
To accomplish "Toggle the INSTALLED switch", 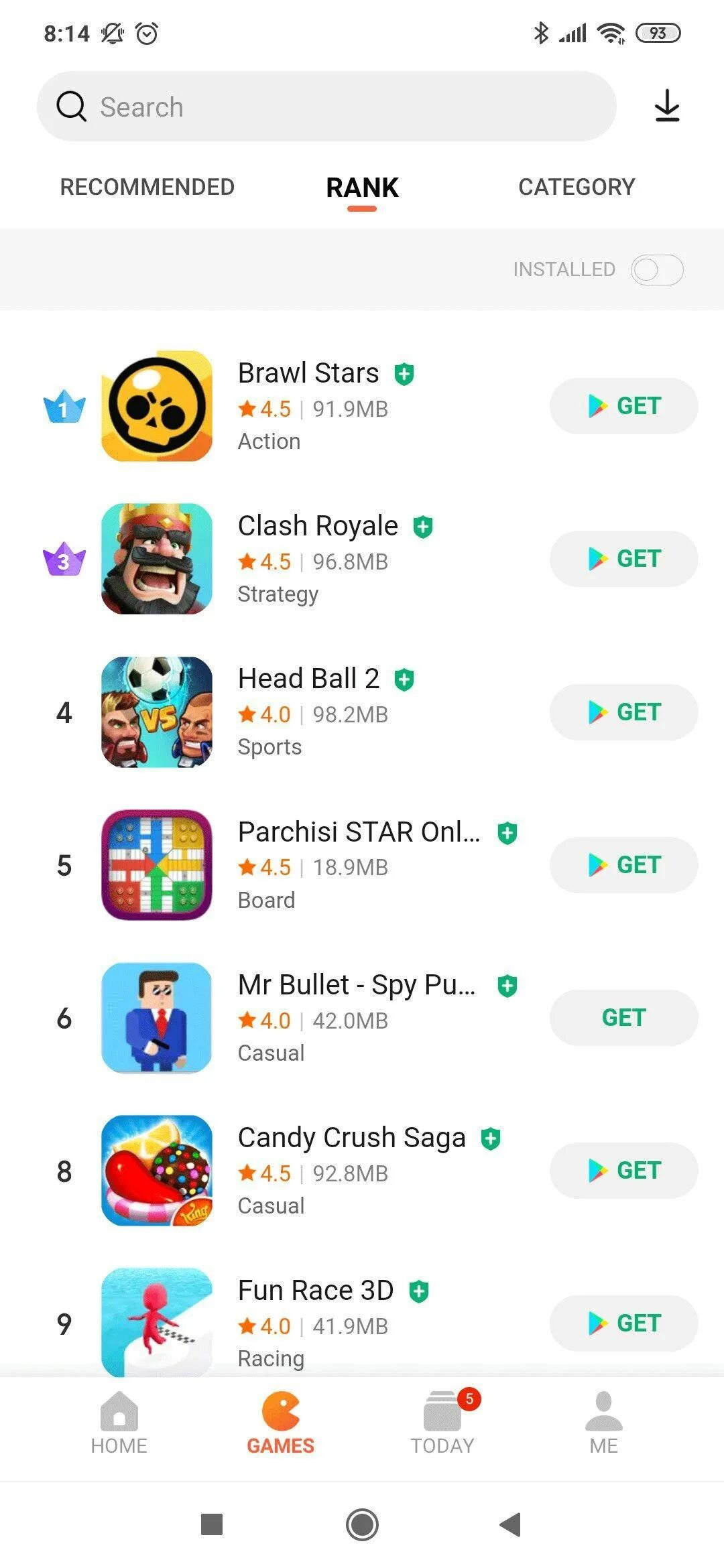I will [x=656, y=270].
